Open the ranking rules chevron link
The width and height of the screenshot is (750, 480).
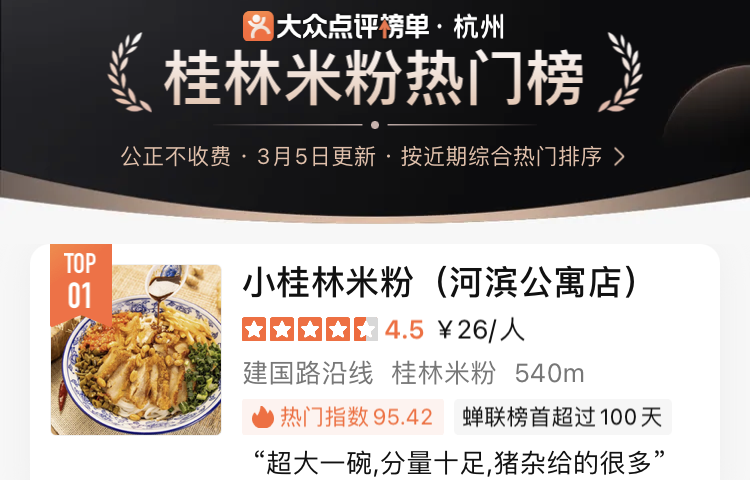point(619,157)
